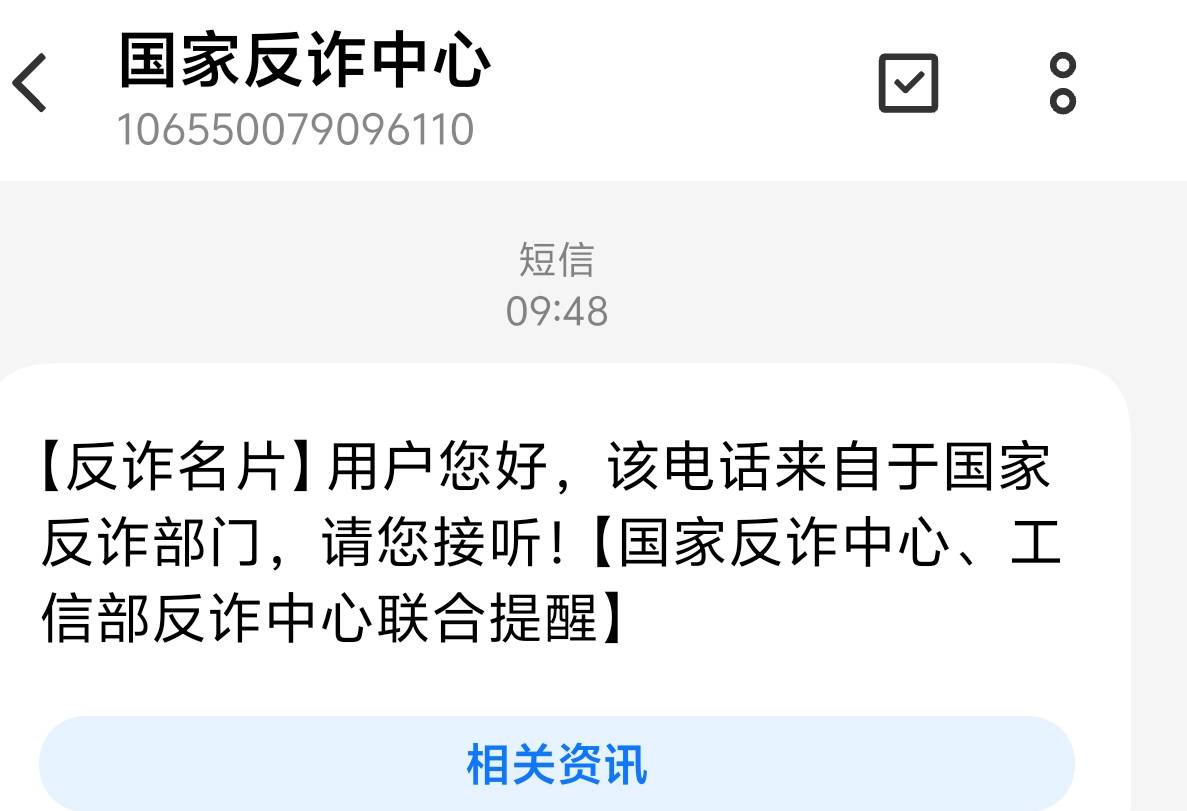Open the overflow menu
Screen dimensions: 1187x811
pos(1063,83)
